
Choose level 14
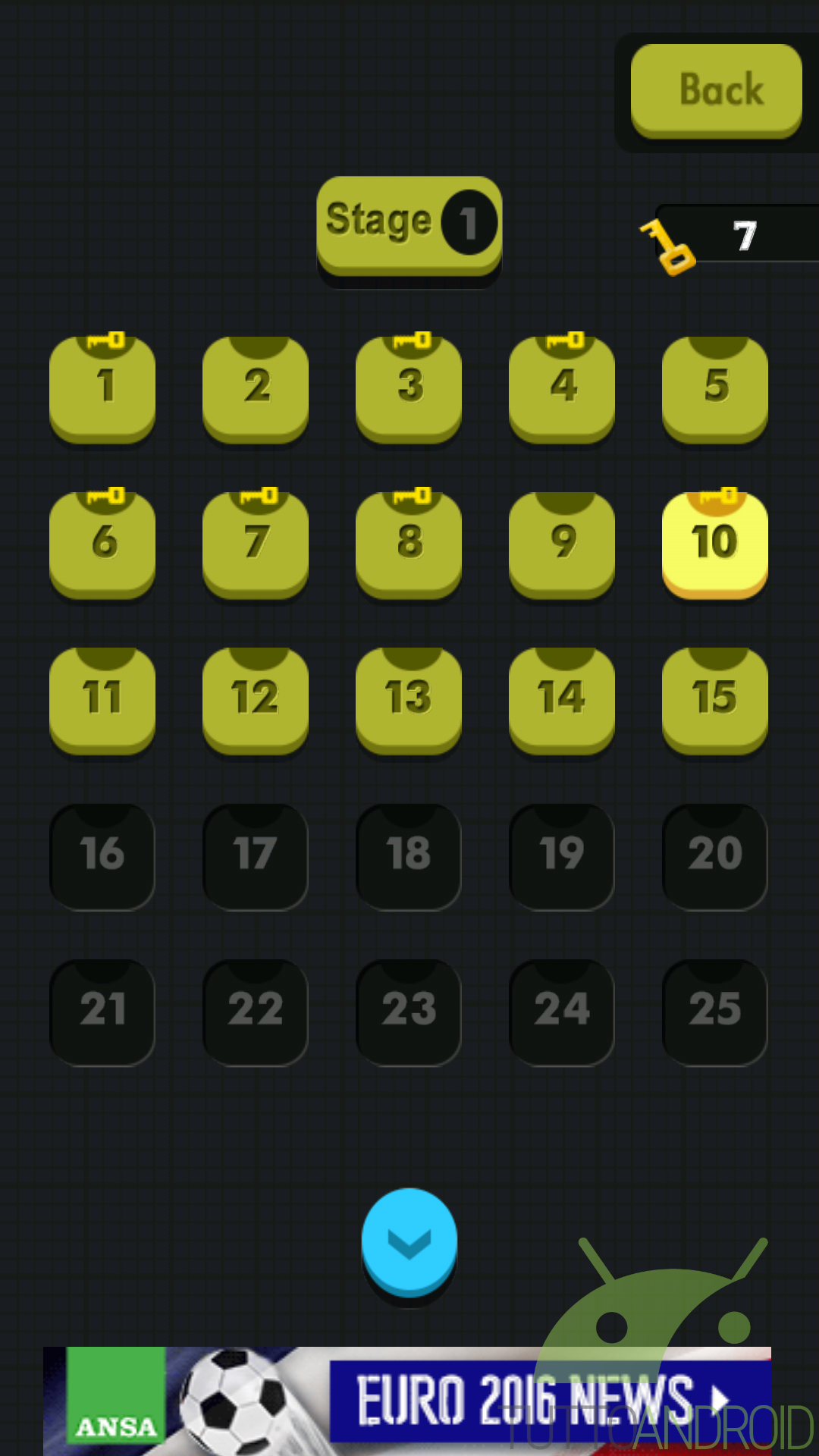562,699
